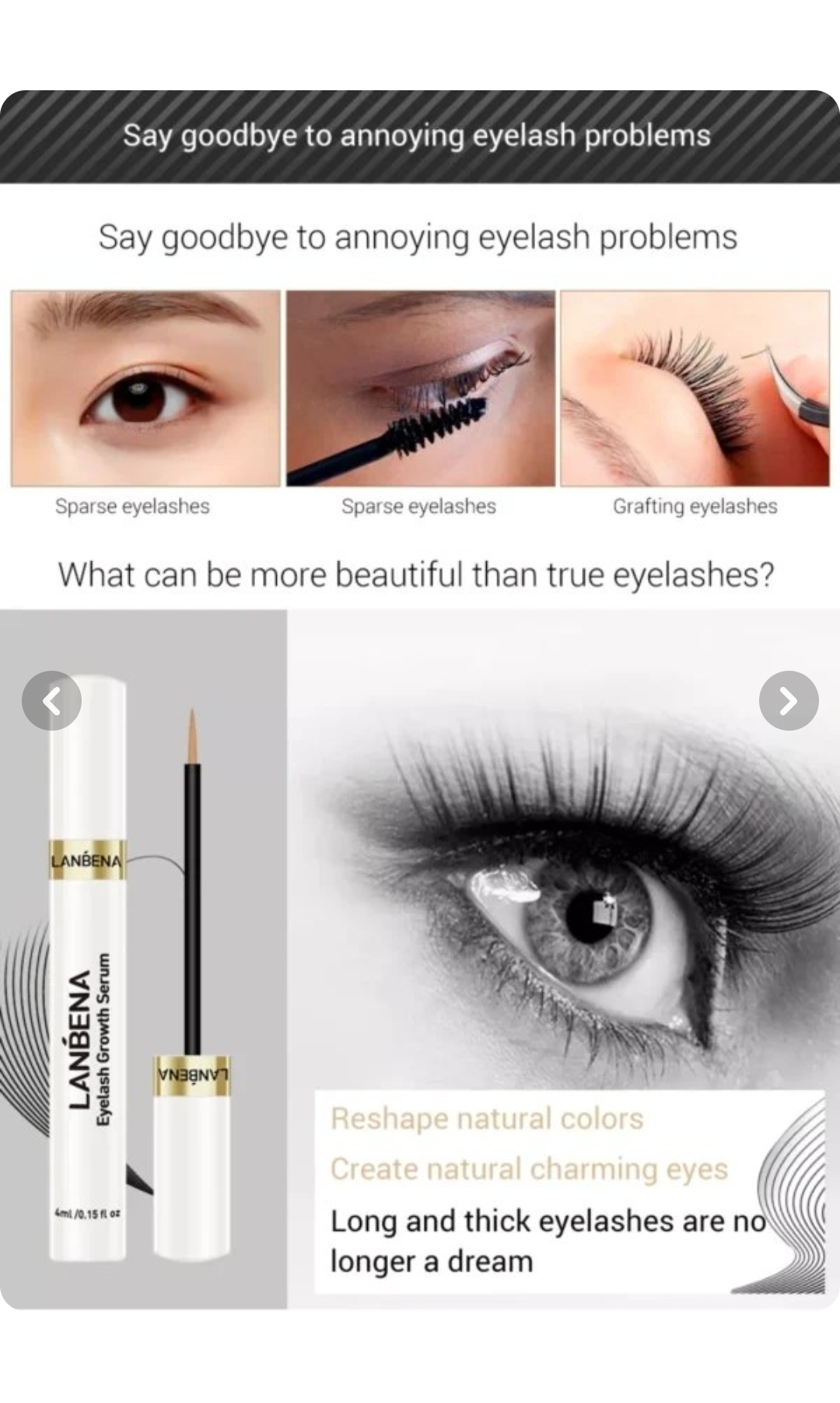
Task: Go to the previous product image
Action: click(51, 700)
